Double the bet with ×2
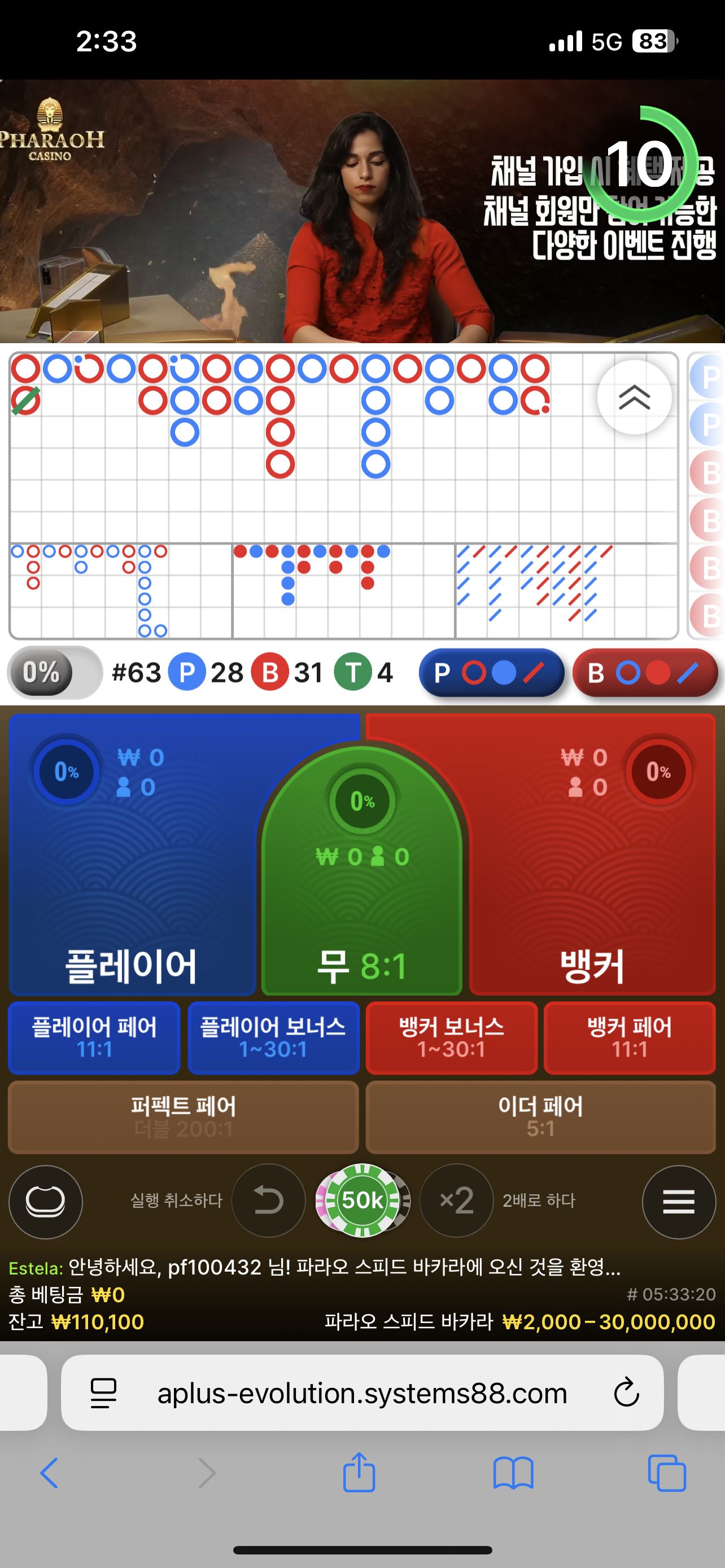 [x=457, y=1201]
